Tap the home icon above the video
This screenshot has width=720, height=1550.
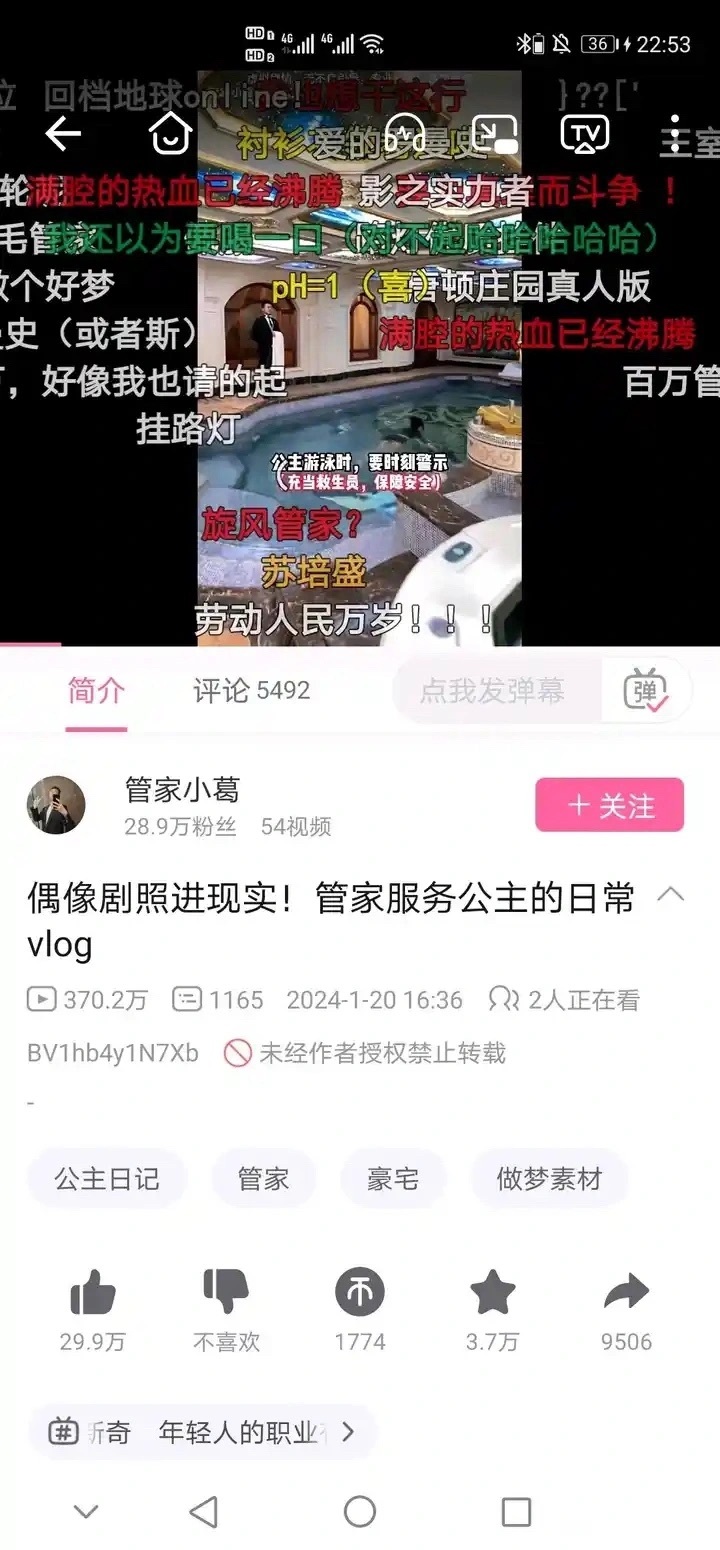(170, 133)
